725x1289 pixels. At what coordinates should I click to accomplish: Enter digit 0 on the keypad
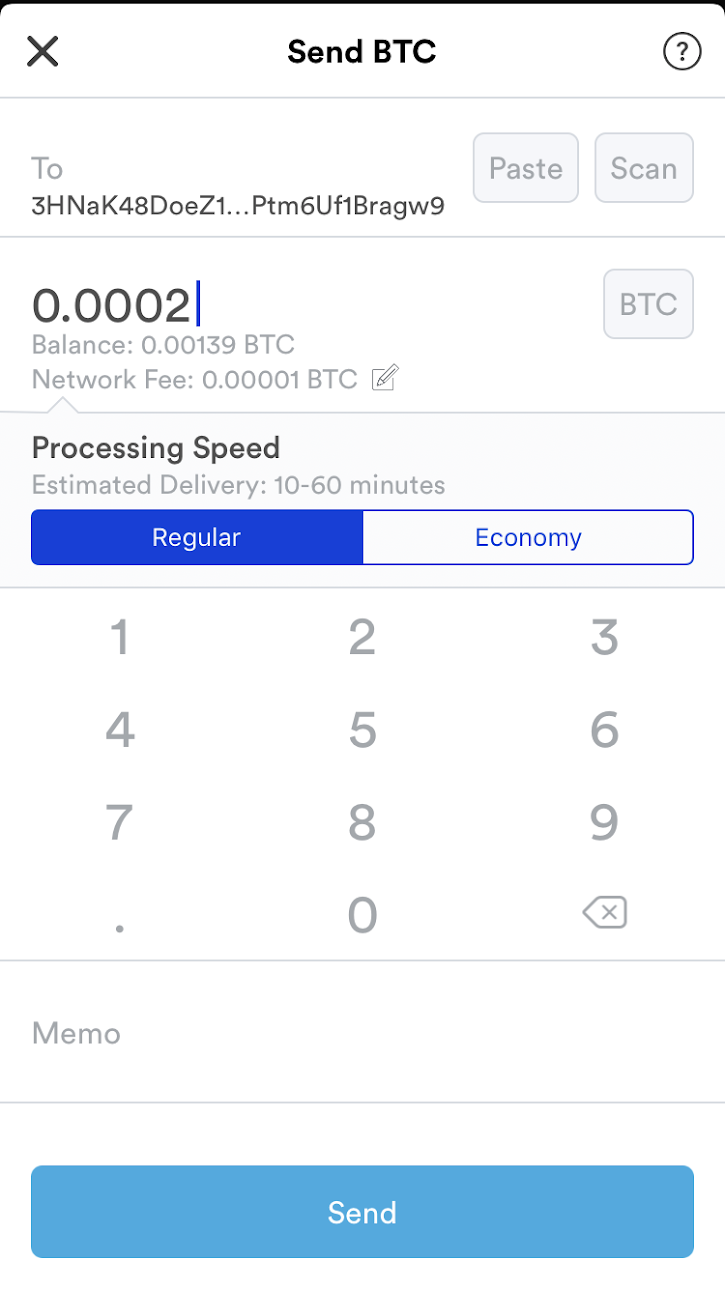click(362, 914)
